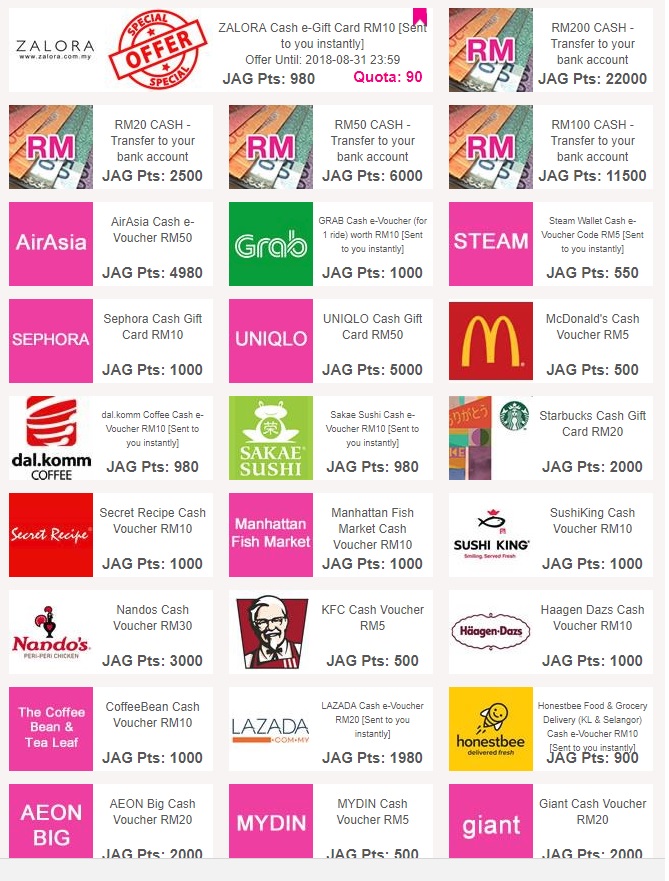Open Manhattan Fish Market Cash Voucher
This screenshot has height=881, width=669.
point(372,529)
